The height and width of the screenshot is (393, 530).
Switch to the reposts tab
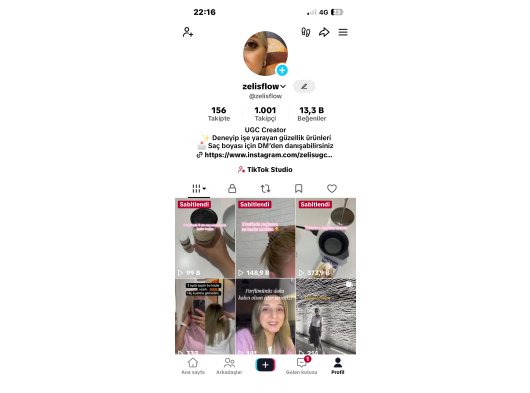[265, 189]
